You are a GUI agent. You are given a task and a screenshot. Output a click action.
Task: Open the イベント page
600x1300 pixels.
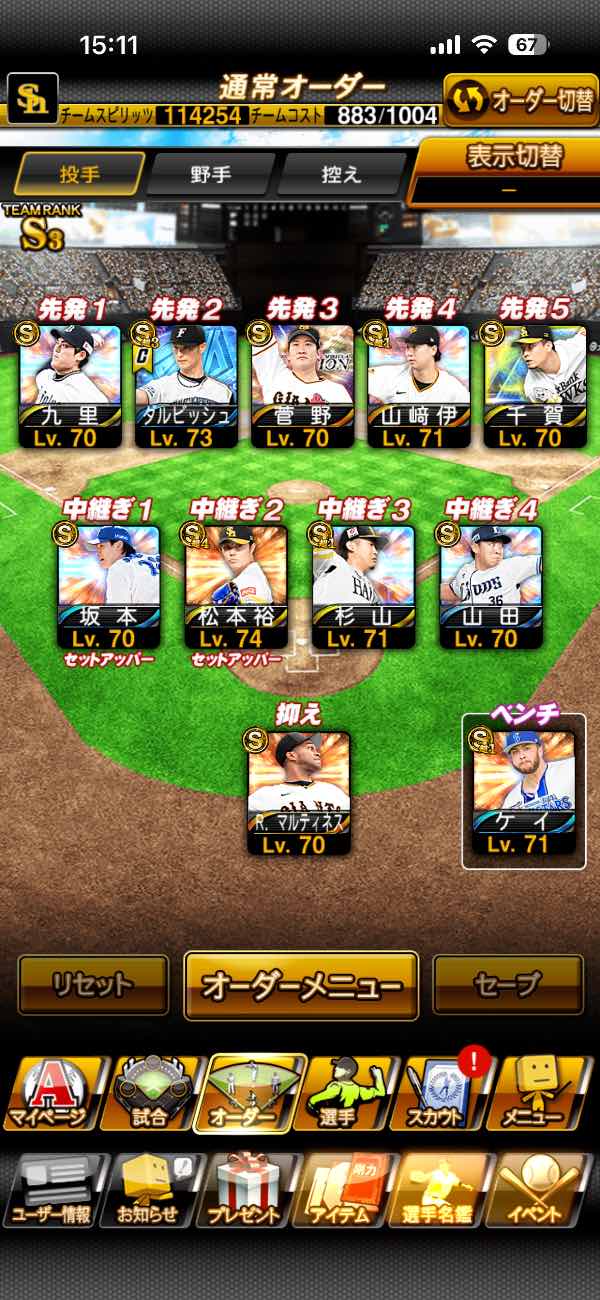click(x=541, y=1190)
